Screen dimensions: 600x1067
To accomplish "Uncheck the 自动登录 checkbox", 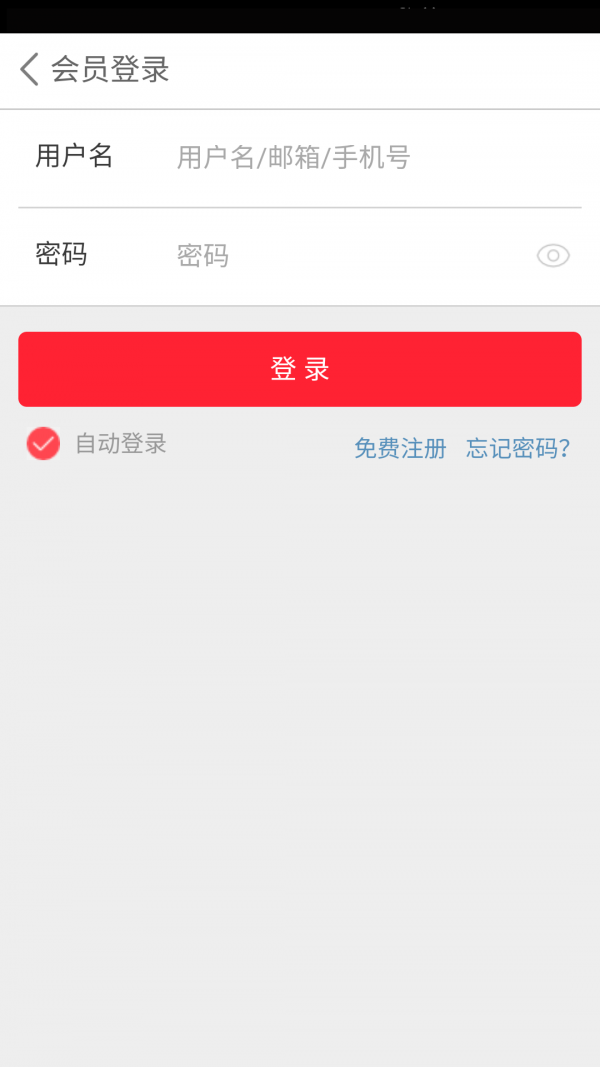I will click(43, 443).
